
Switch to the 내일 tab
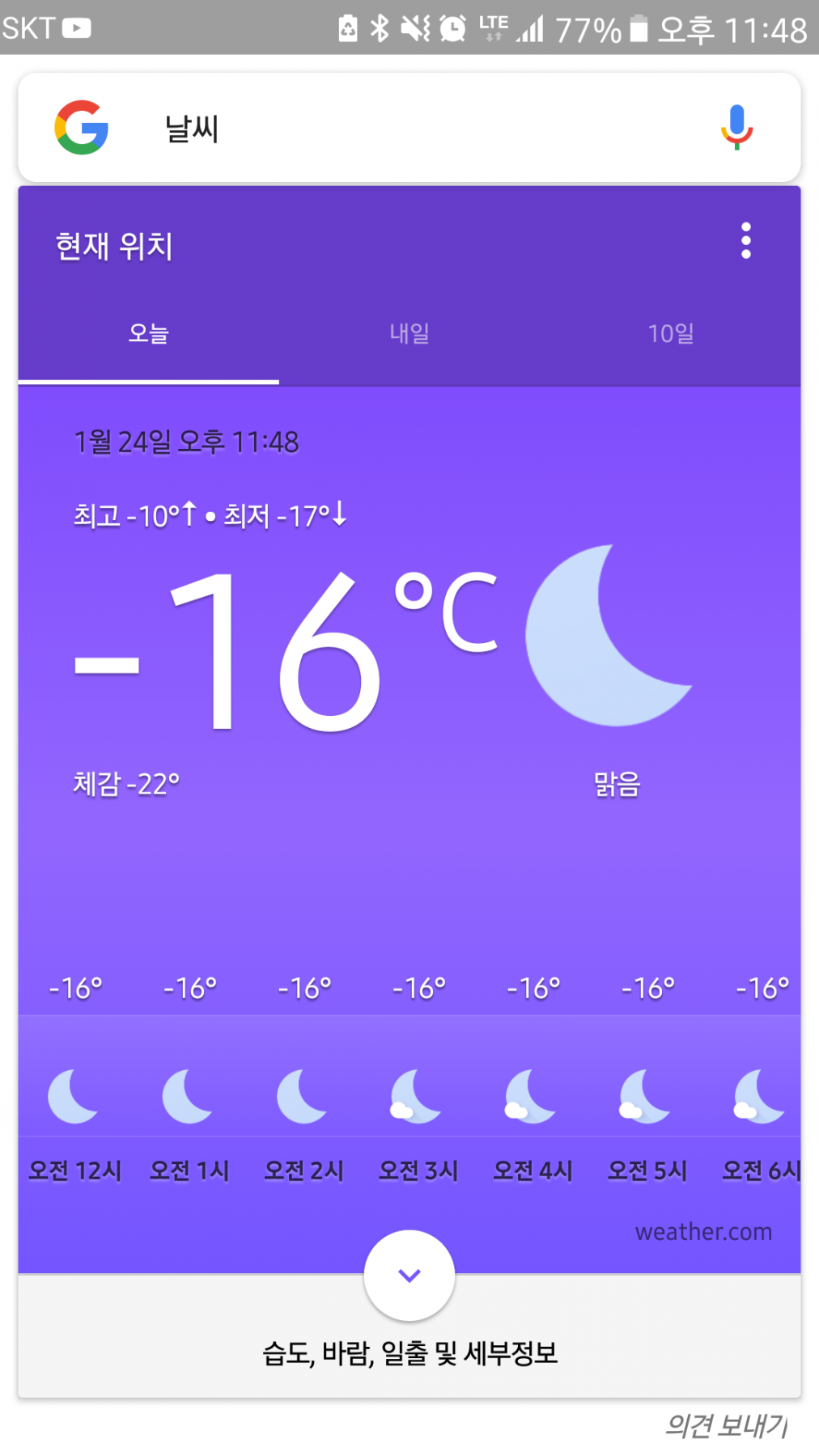pos(409,333)
